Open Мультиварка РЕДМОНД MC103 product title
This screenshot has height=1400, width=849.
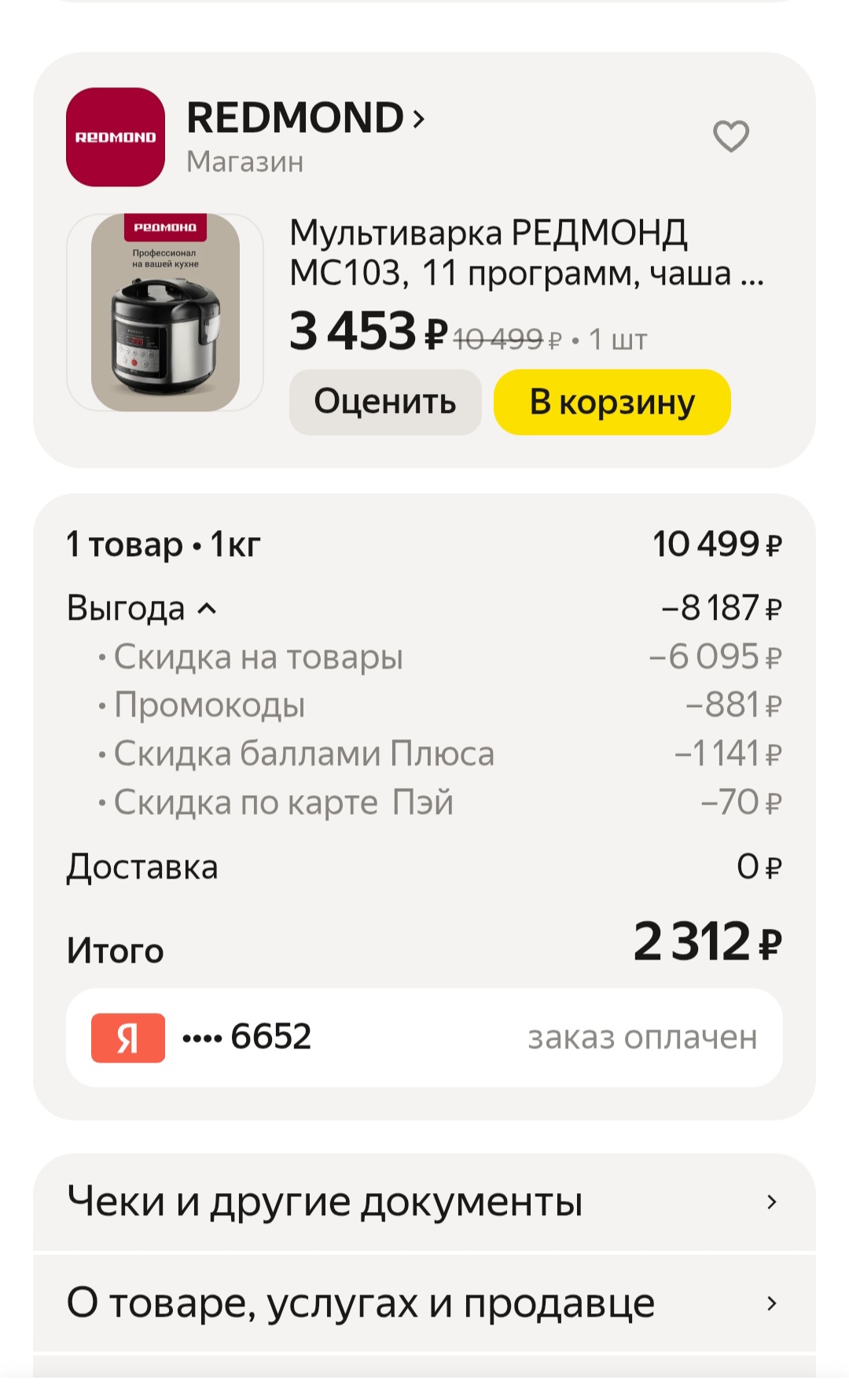pyautogui.click(x=525, y=253)
